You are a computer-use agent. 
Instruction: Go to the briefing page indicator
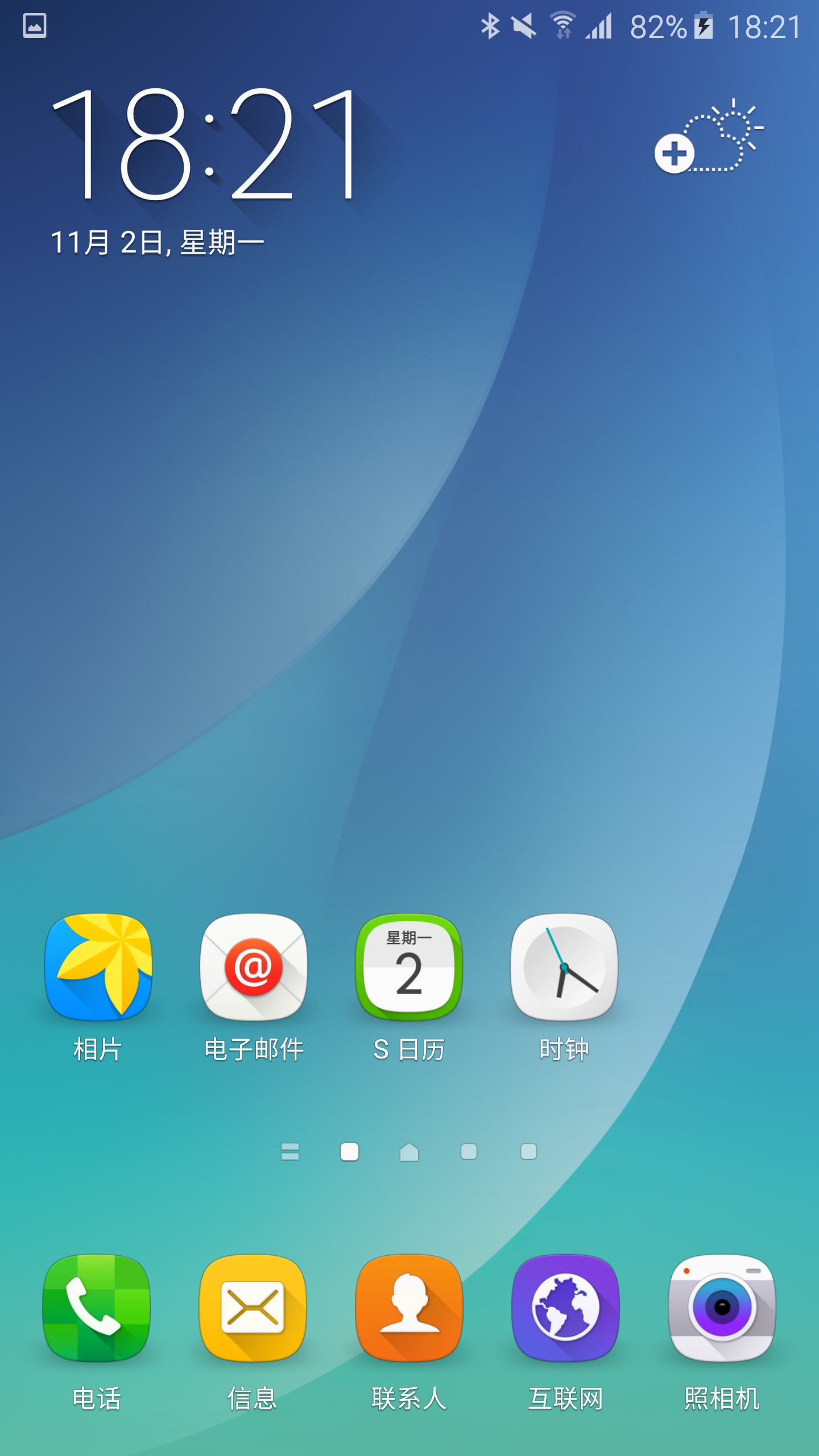(x=290, y=1152)
